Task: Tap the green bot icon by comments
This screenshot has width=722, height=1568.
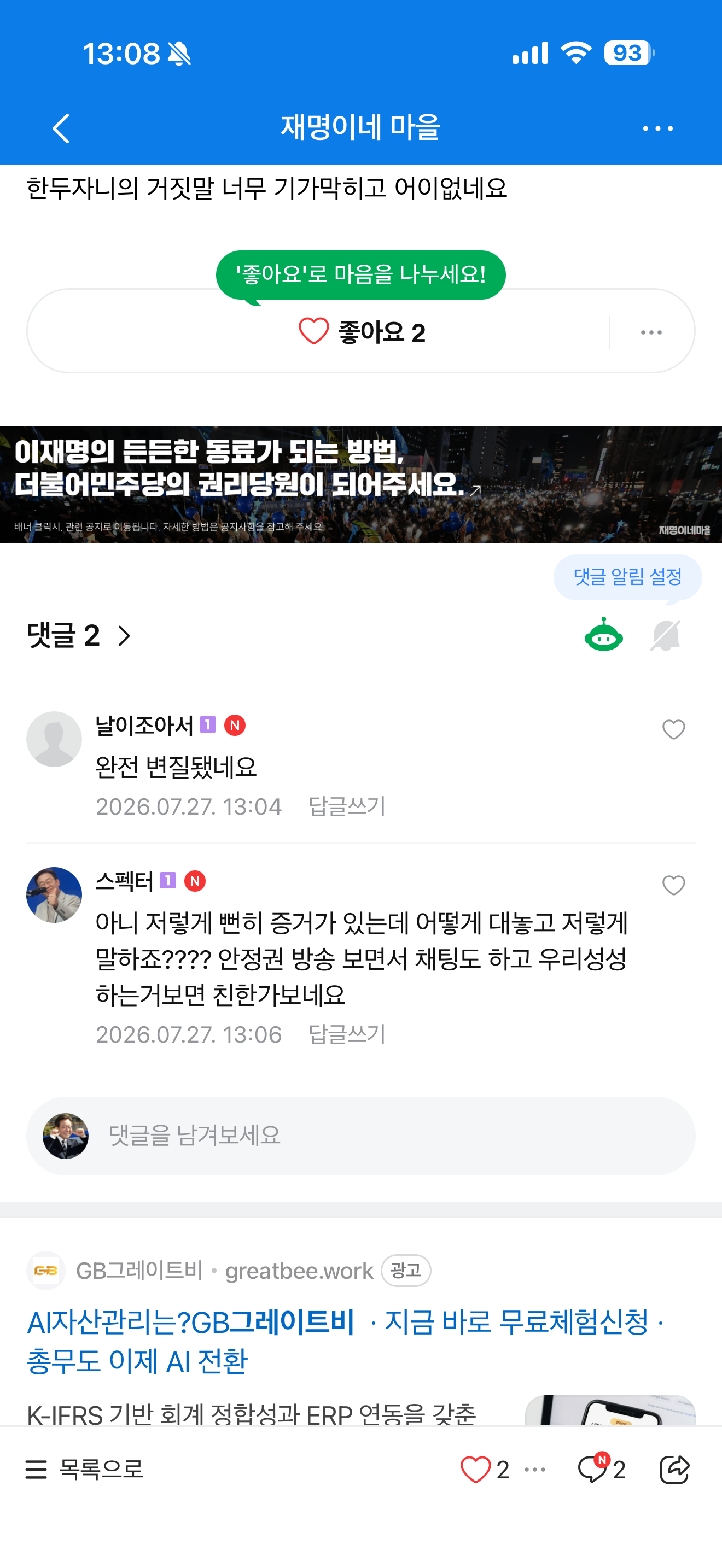Action: coord(603,634)
